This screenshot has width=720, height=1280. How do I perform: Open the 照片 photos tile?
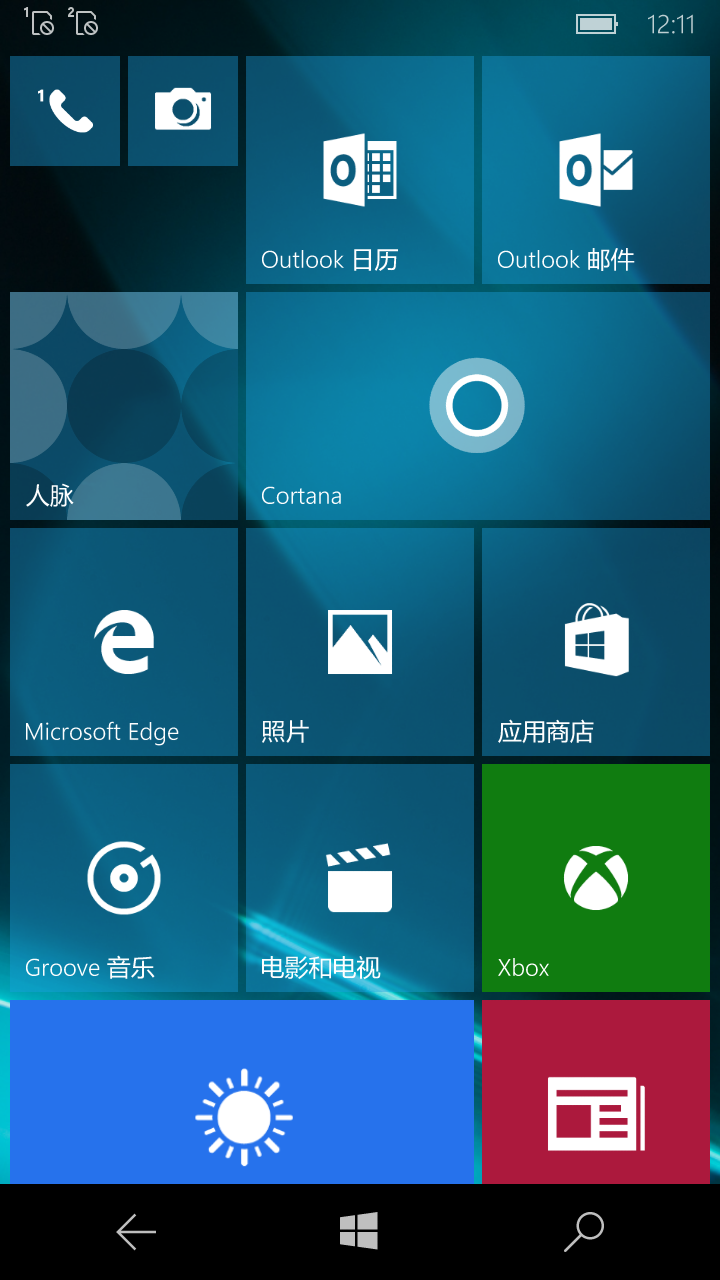tap(360, 642)
